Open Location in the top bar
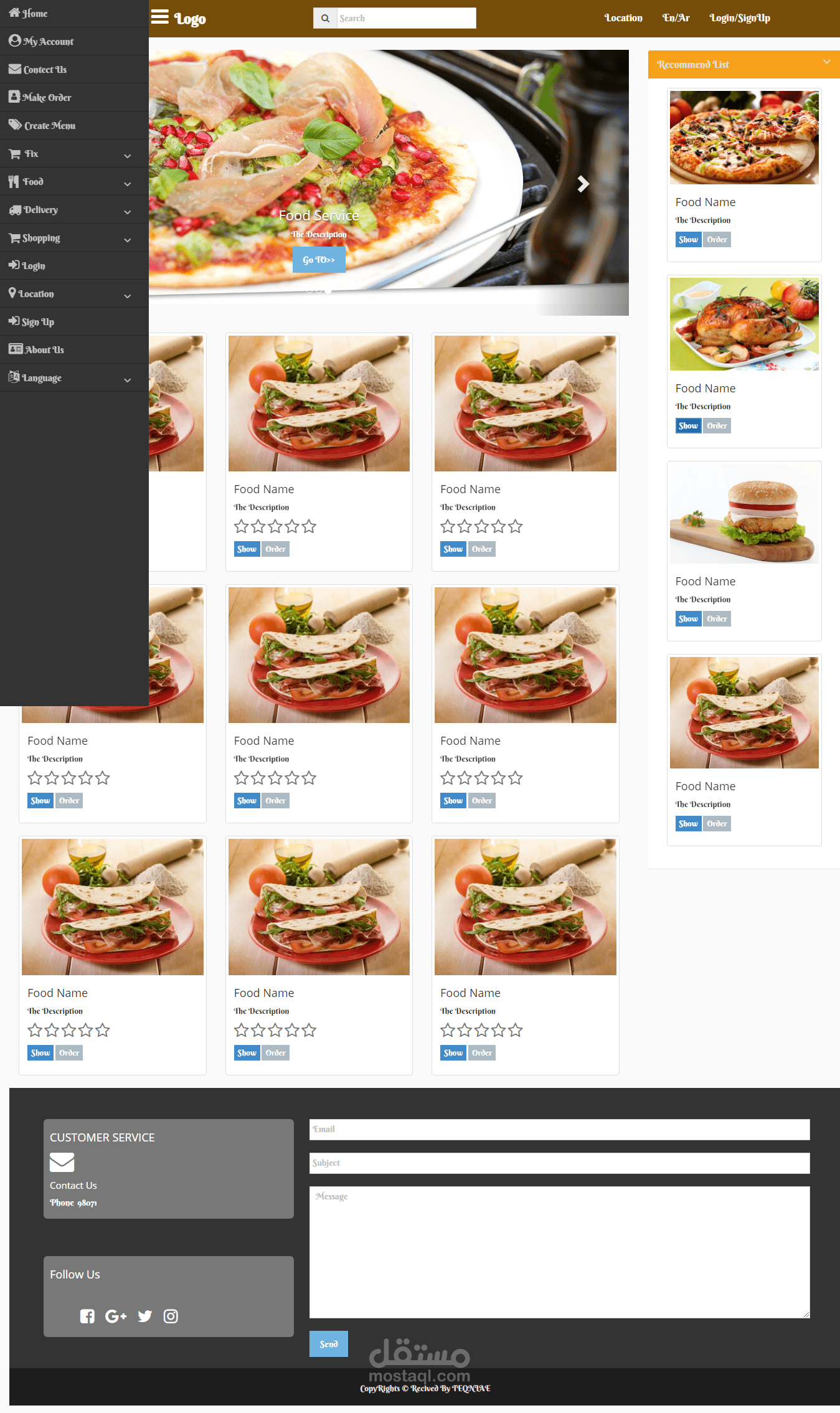This screenshot has width=840, height=1413. pos(623,18)
